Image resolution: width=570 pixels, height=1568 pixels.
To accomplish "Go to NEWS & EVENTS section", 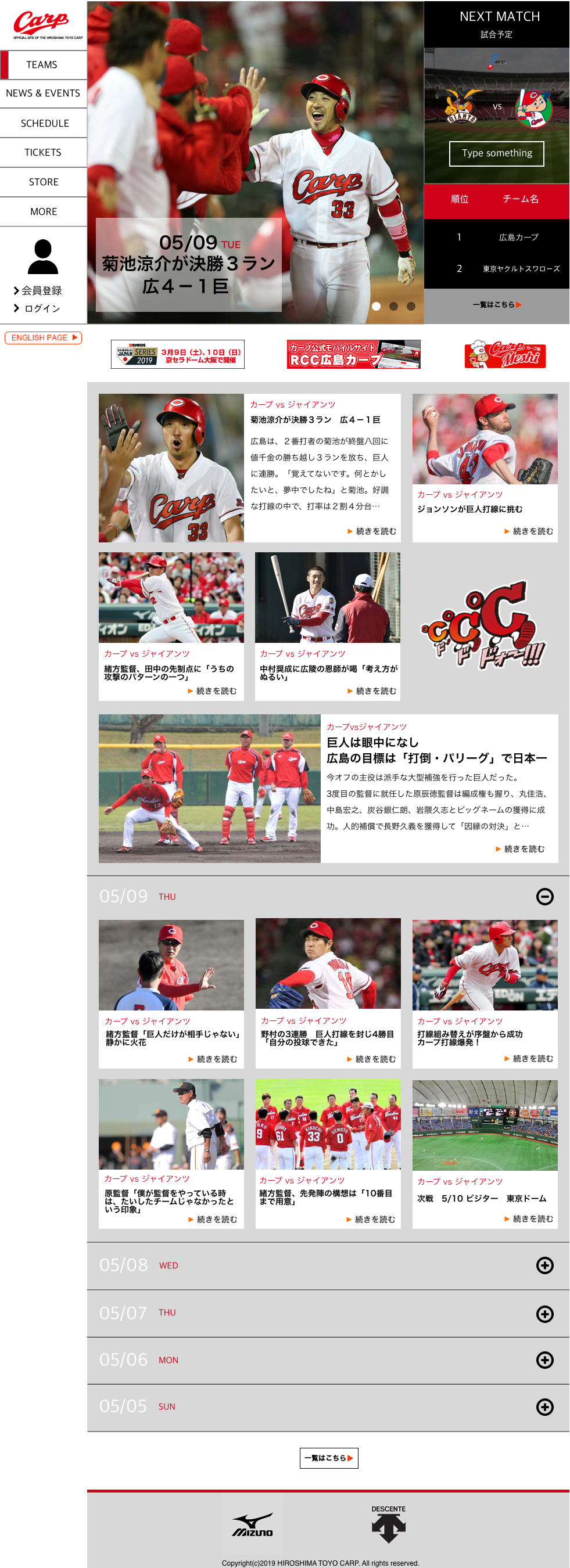I will coord(43,93).
